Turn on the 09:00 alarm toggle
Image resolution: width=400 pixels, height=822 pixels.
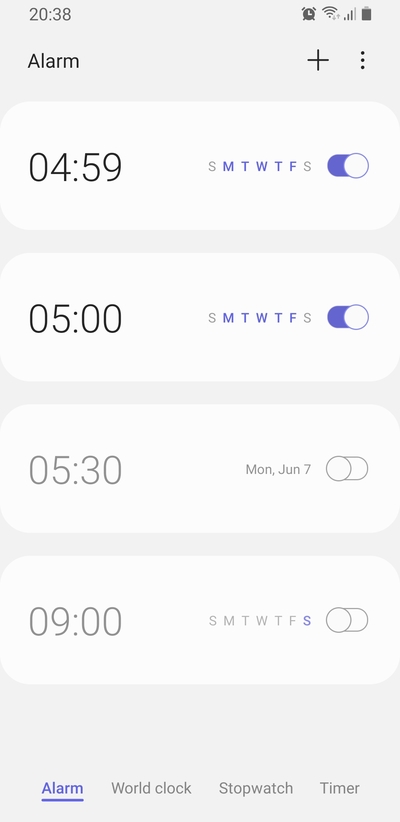click(x=347, y=620)
